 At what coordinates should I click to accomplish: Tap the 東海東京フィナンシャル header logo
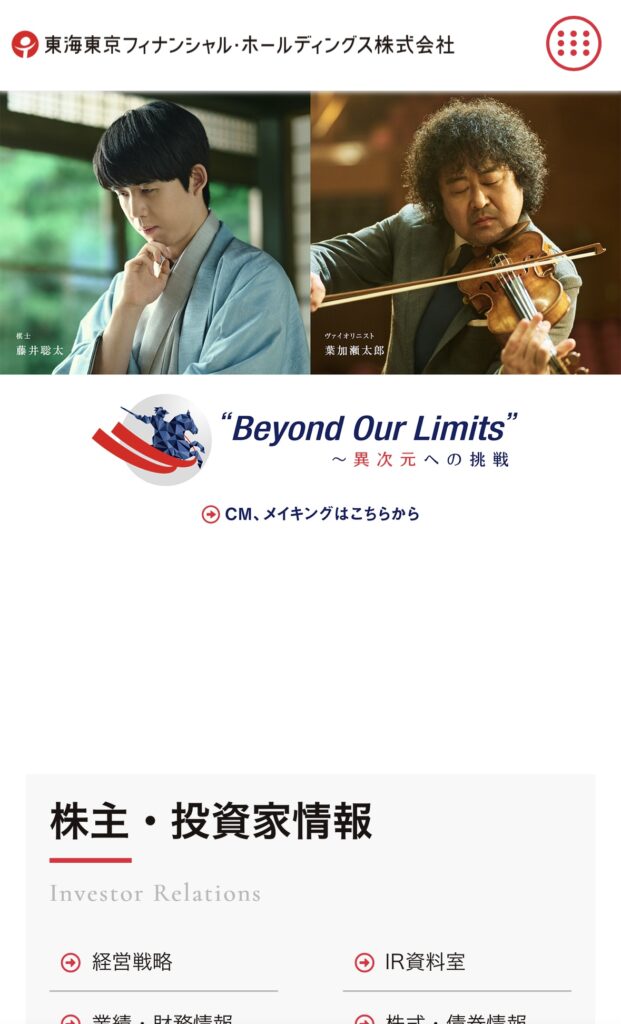233,45
